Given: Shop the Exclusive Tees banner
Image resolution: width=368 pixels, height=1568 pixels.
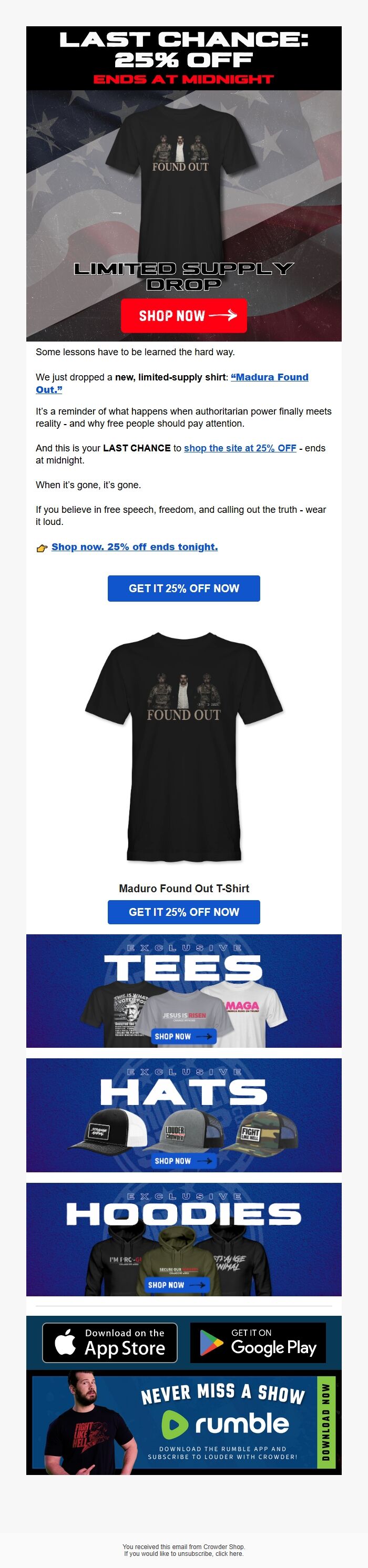Looking at the screenshot, I should (183, 991).
